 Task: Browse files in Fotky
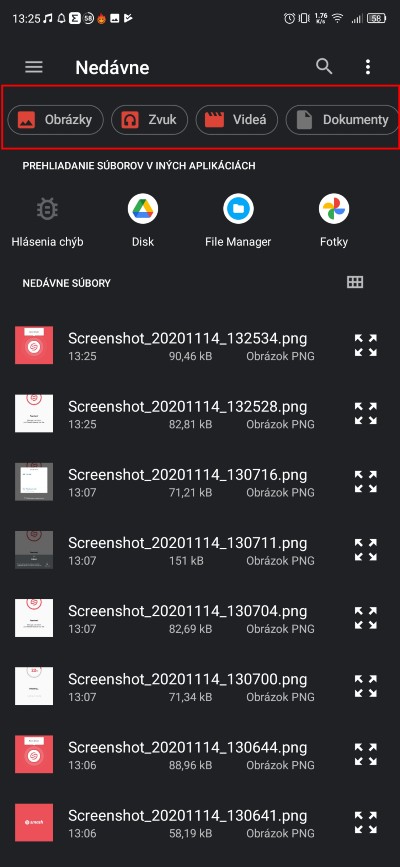(334, 220)
